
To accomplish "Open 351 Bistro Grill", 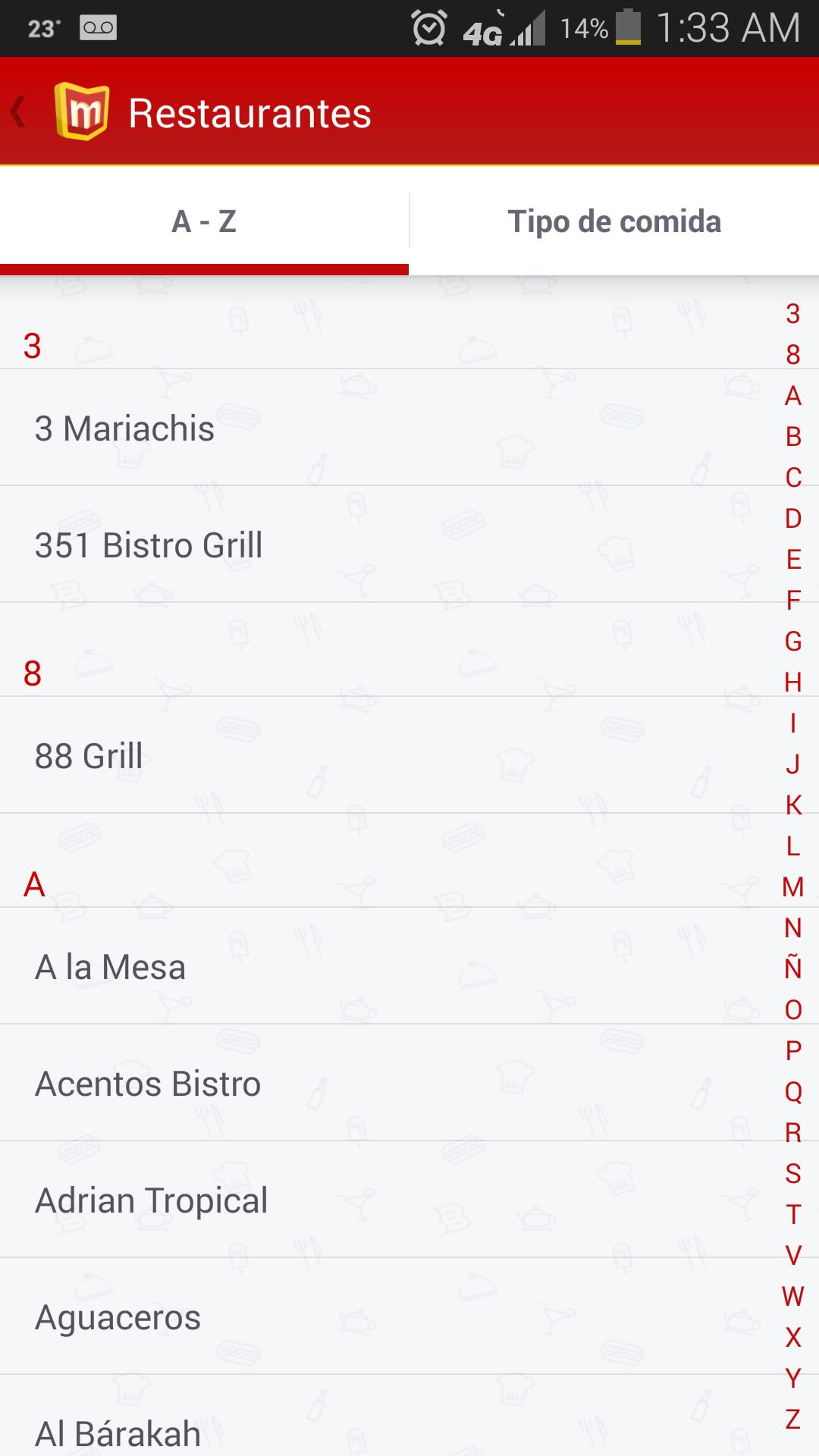I will (x=149, y=545).
